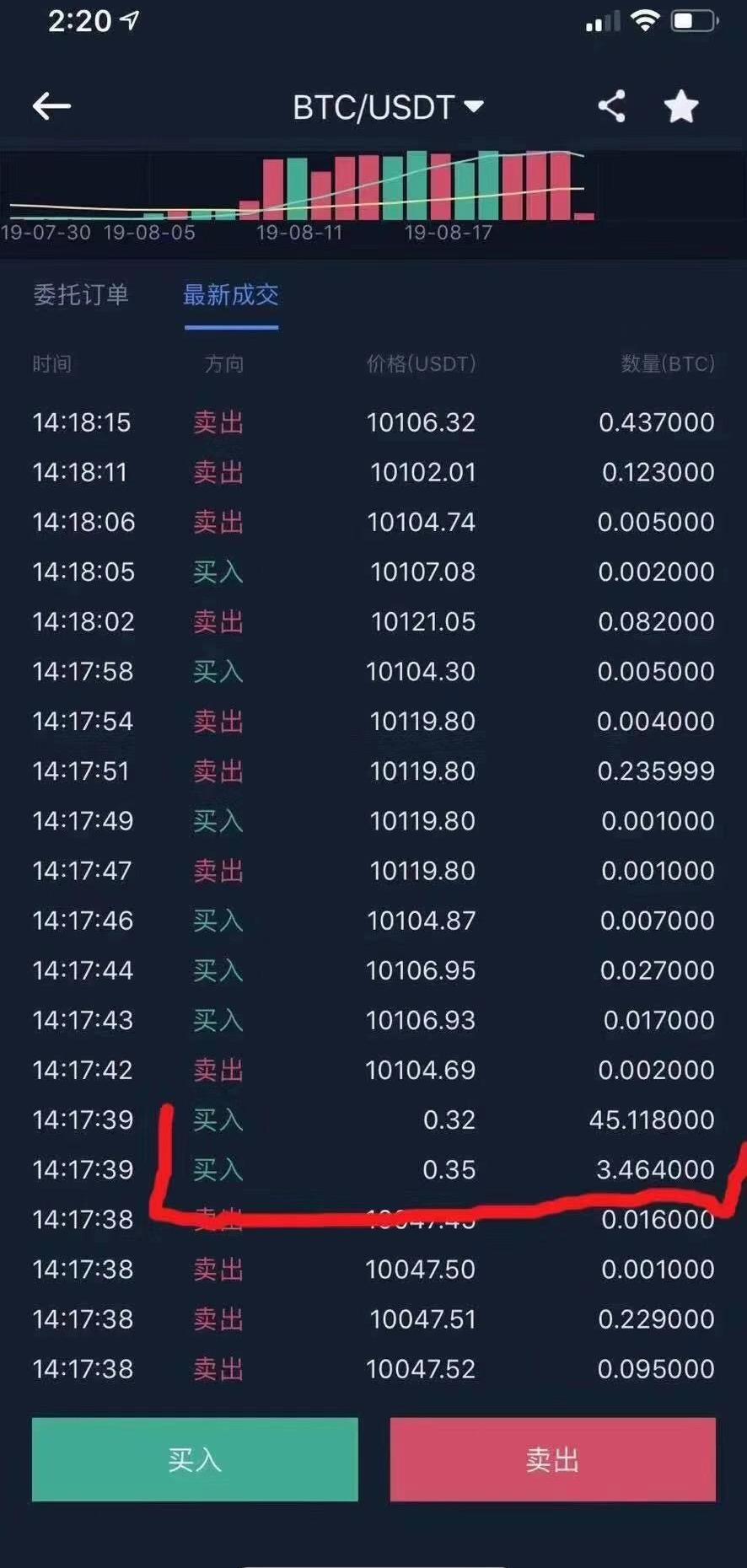Go back using the arrow icon
The image size is (747, 1568).
(x=51, y=106)
